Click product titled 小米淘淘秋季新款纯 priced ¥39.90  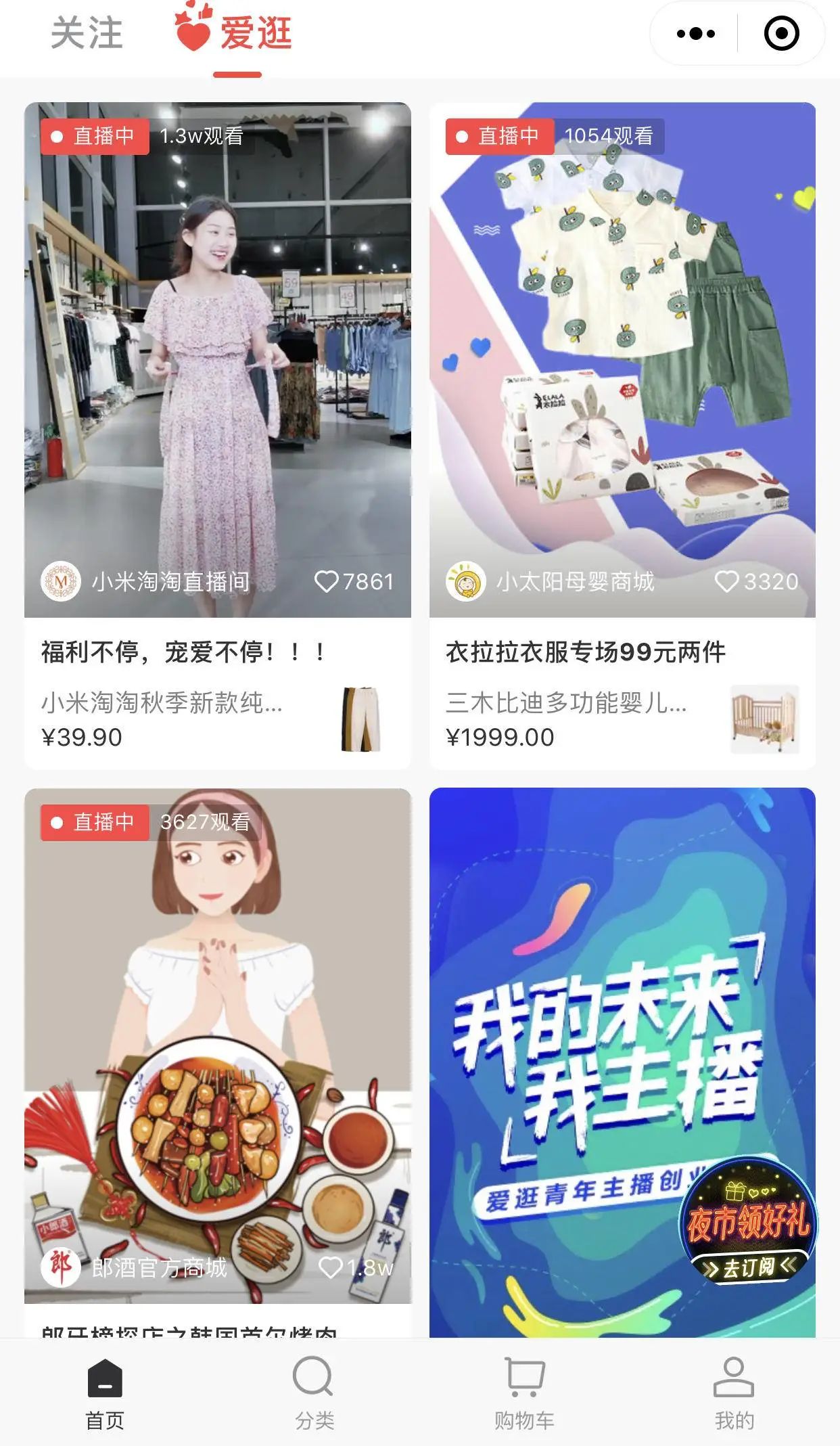(x=162, y=706)
